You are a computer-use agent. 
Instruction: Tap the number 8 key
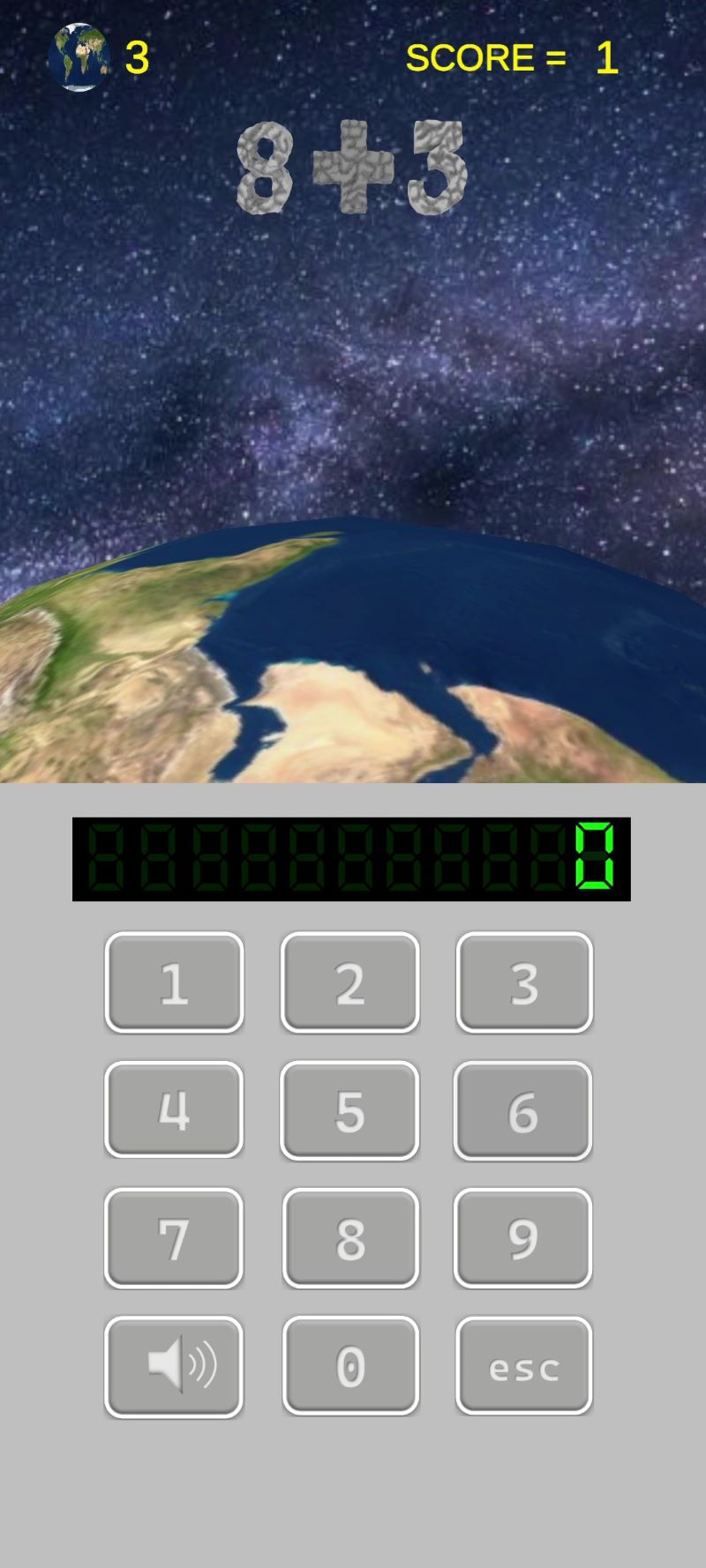350,1238
